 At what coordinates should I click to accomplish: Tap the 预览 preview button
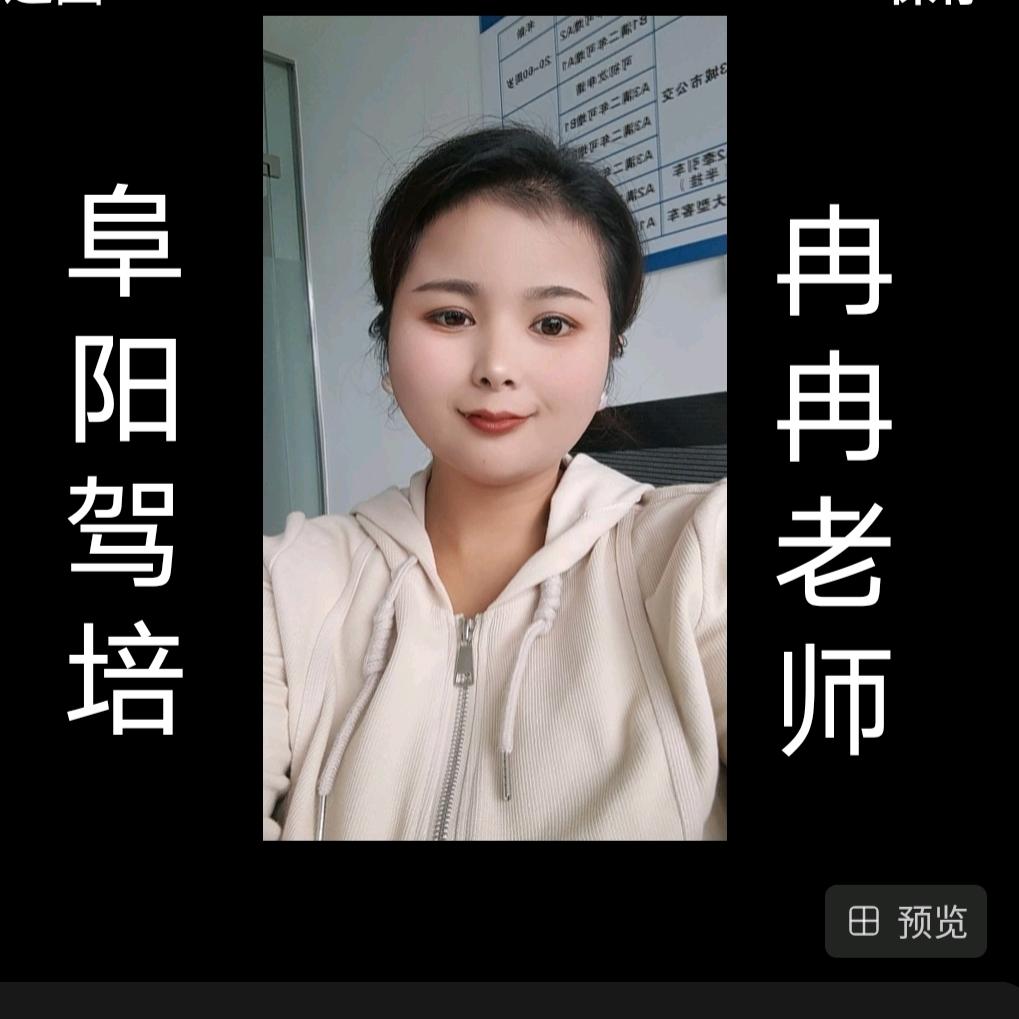906,921
